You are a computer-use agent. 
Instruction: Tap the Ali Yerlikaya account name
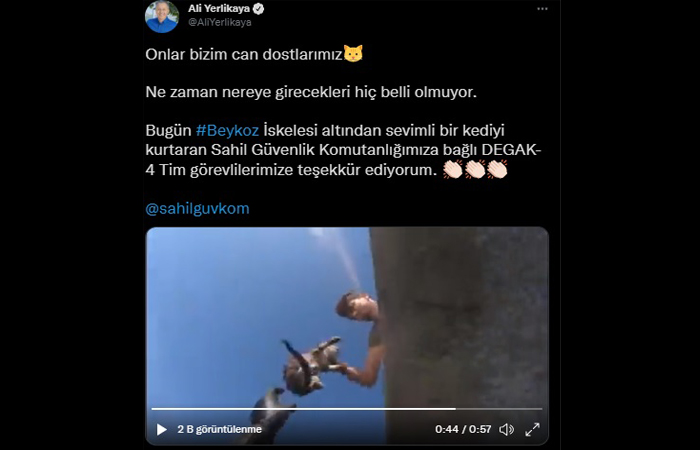point(218,8)
